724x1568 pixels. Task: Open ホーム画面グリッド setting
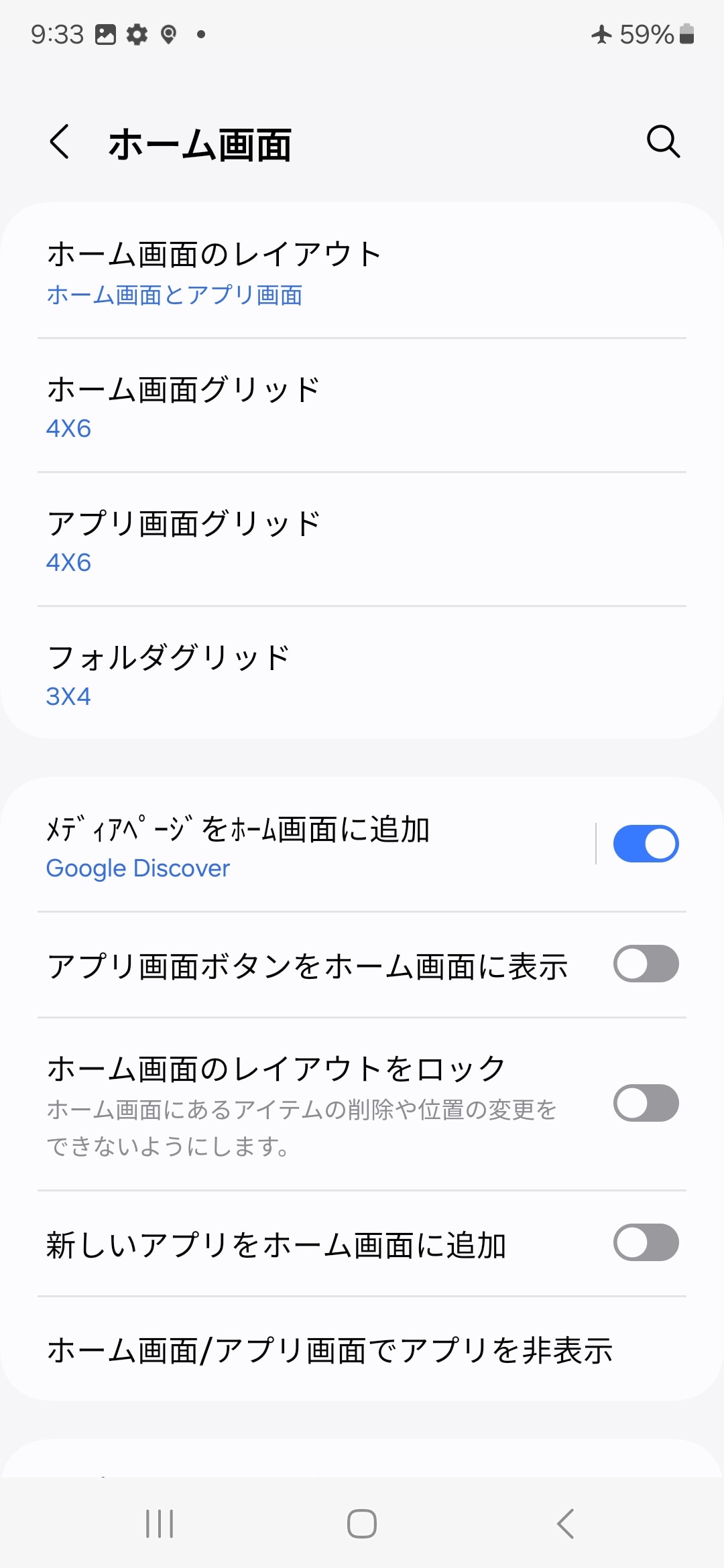pyautogui.click(x=362, y=407)
